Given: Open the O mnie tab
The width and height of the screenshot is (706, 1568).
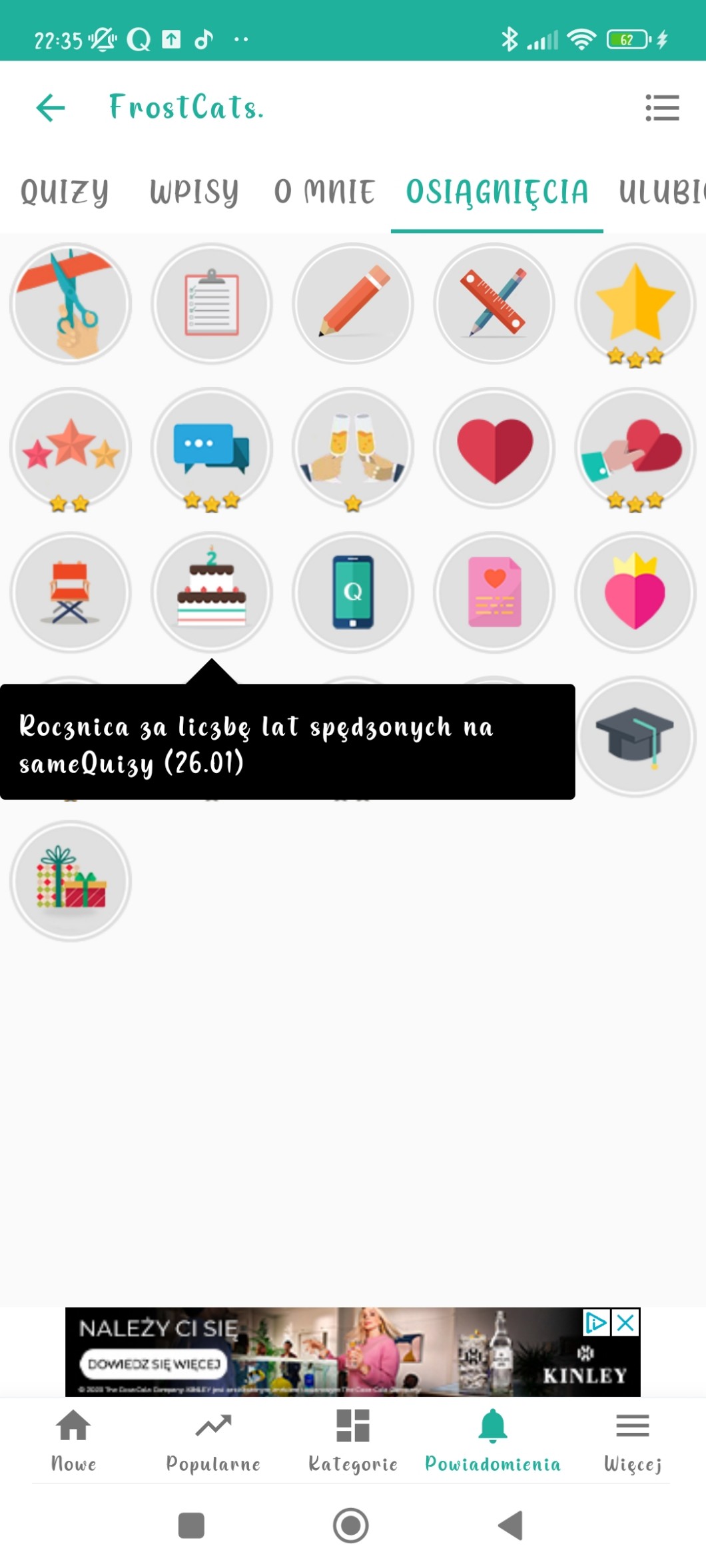Looking at the screenshot, I should [x=324, y=192].
